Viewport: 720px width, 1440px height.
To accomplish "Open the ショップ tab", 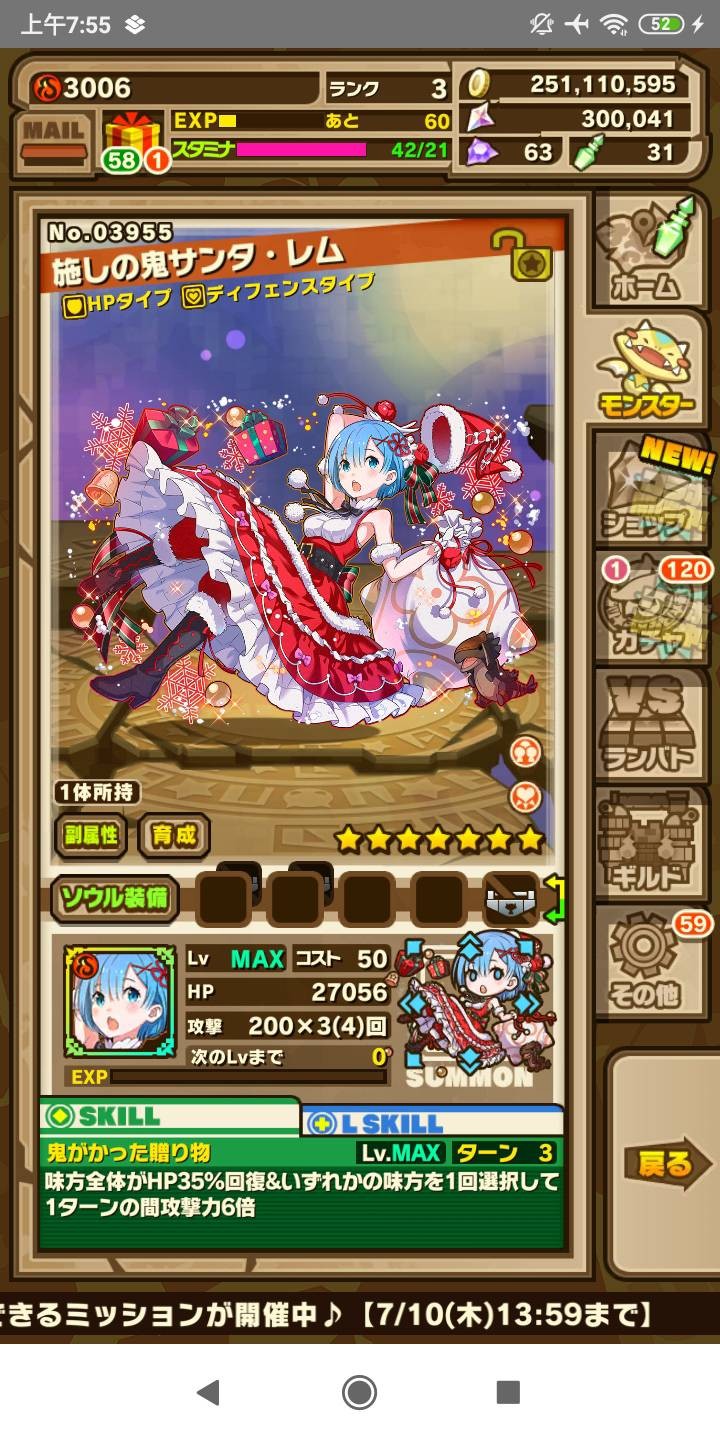I will 647,488.
